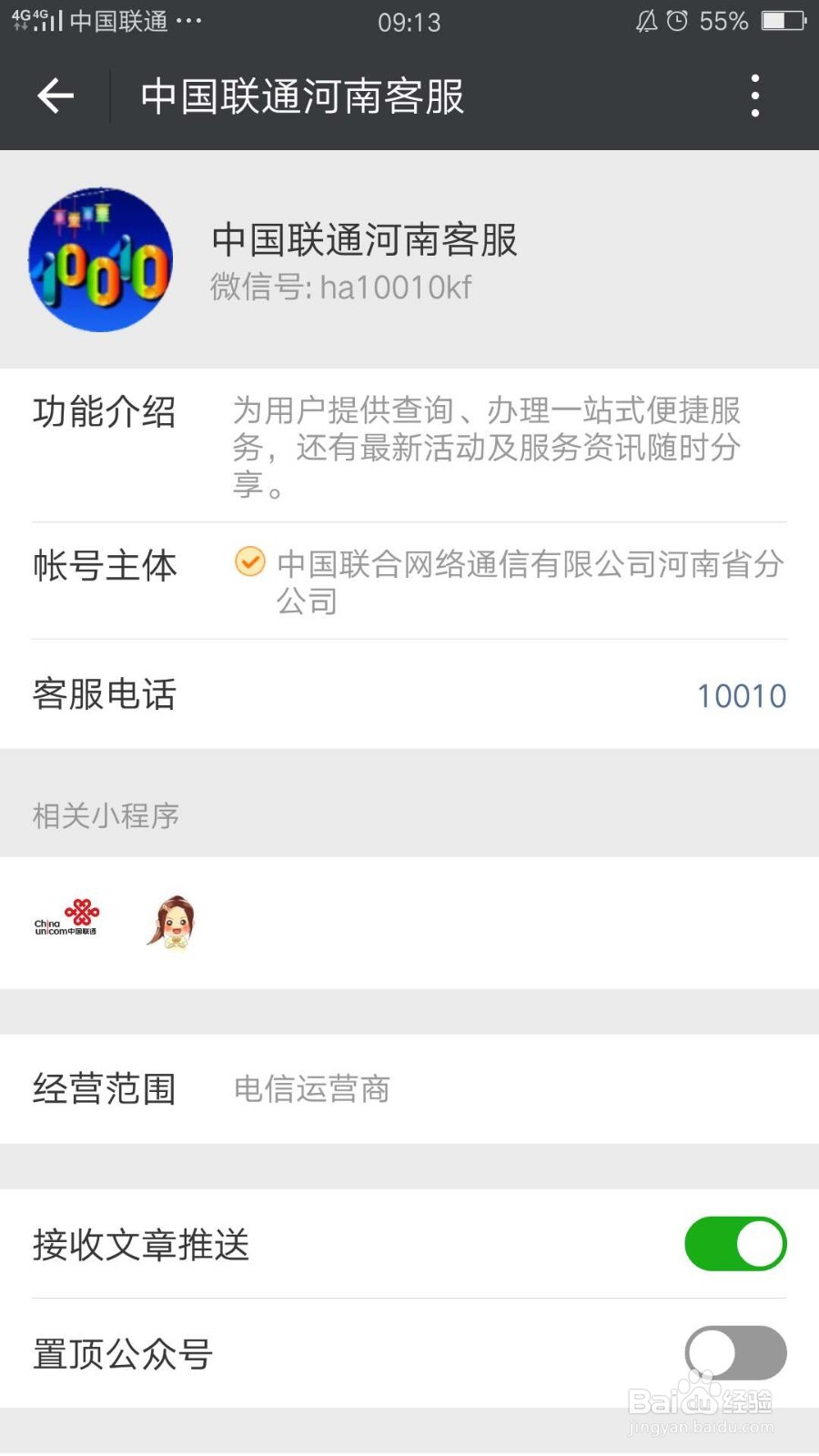Expand the 相关小程序 mini programs section

click(x=106, y=816)
